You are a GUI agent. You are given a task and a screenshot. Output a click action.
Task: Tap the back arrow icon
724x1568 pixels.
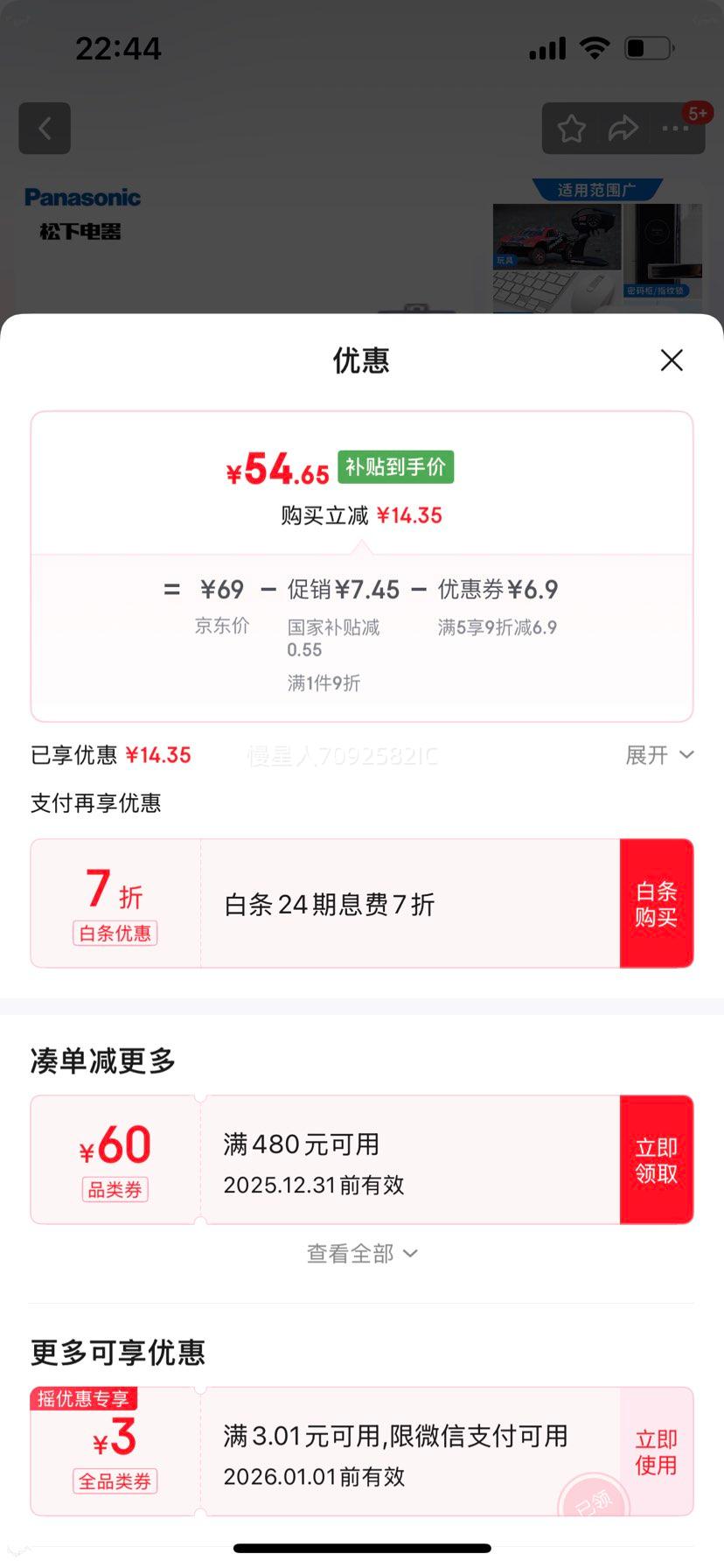(x=44, y=128)
